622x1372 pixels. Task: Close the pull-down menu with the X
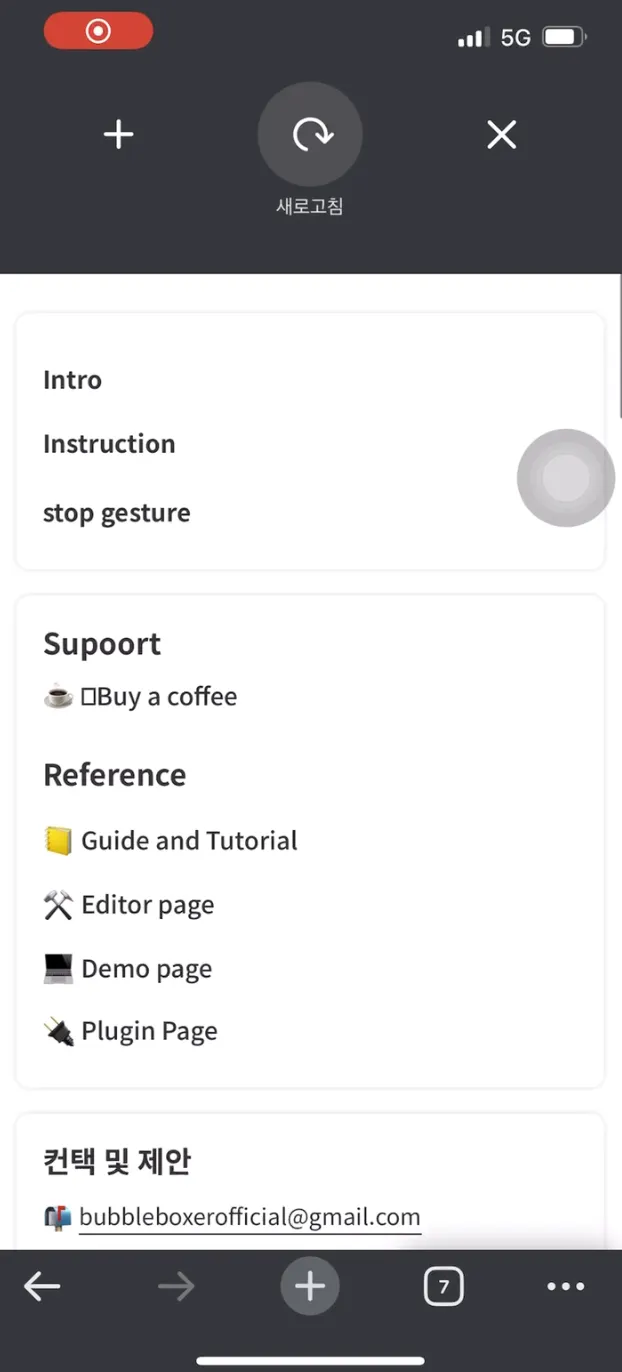pyautogui.click(x=501, y=135)
